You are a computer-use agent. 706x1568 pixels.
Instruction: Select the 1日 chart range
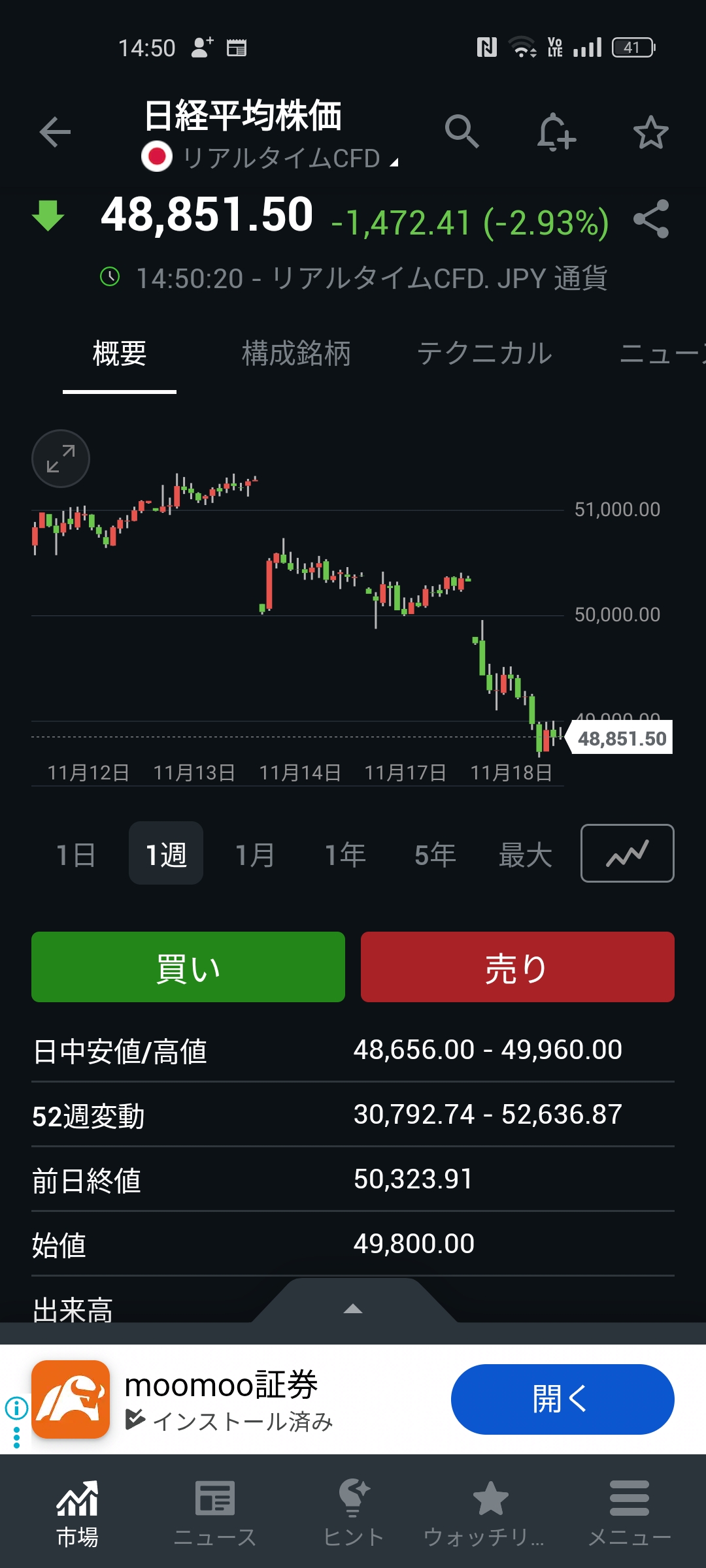tap(76, 854)
